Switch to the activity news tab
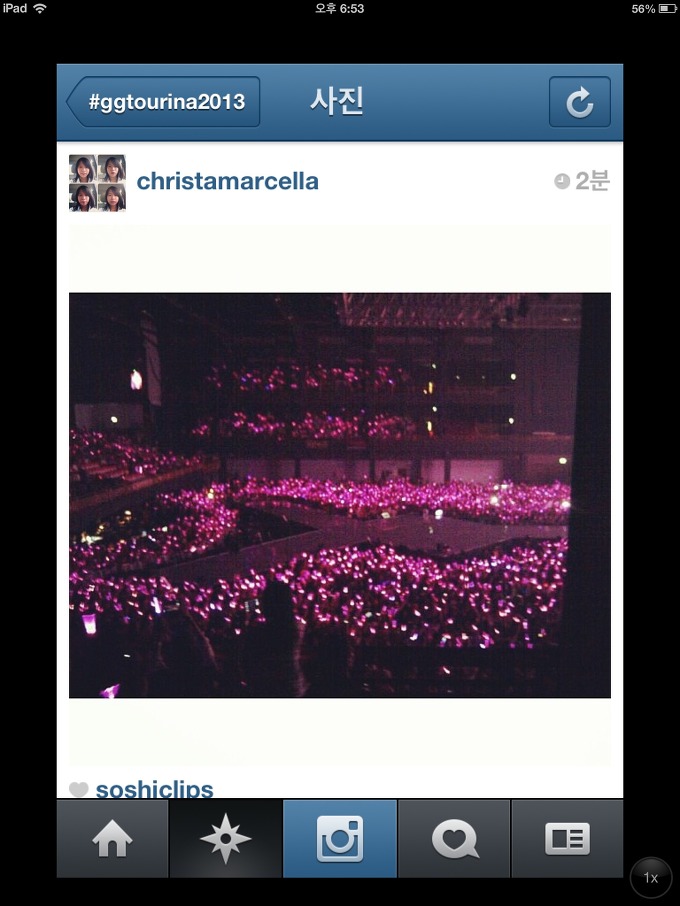The image size is (680, 906). pyautogui.click(x=454, y=839)
